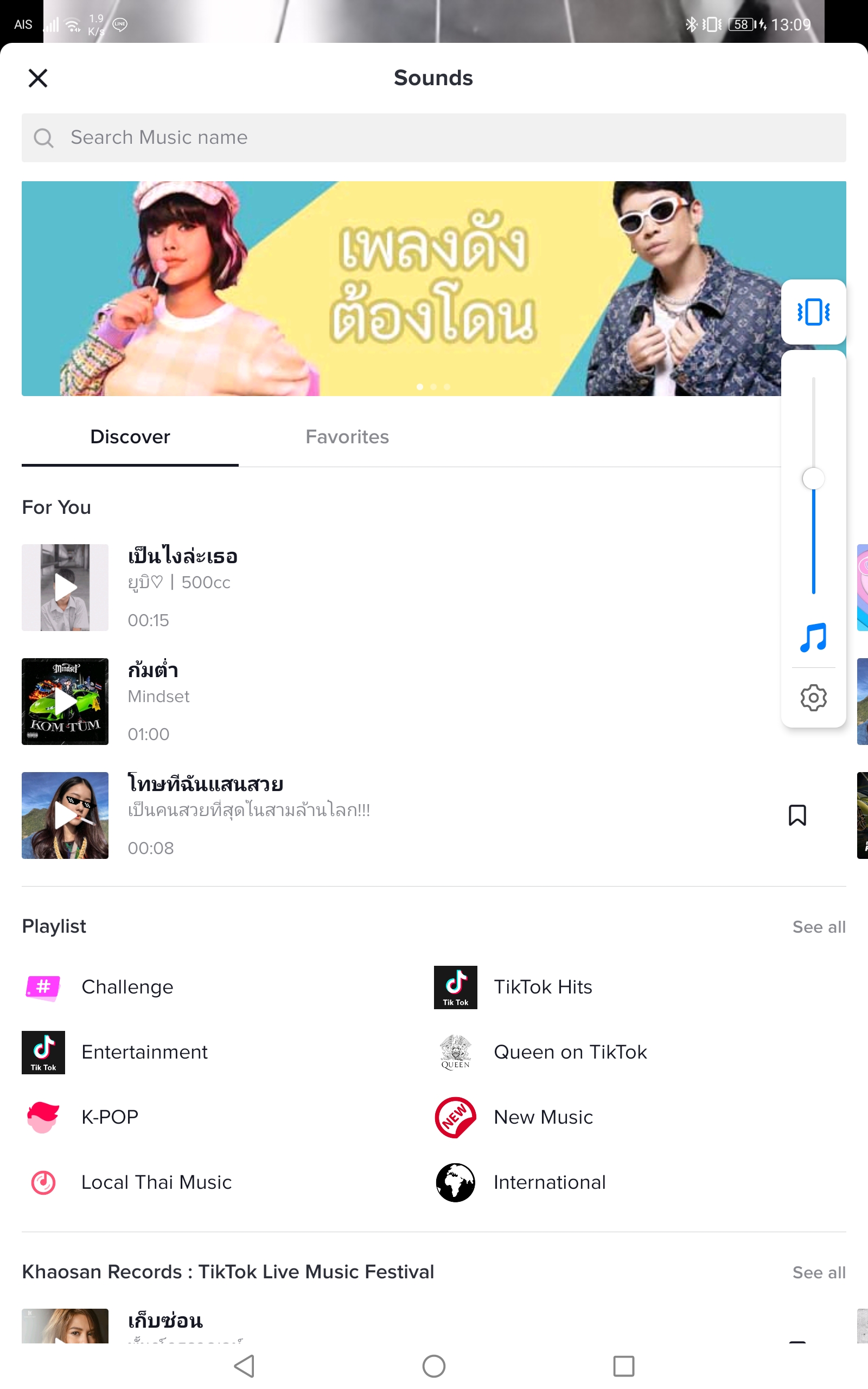Viewport: 868px width, 1389px height.
Task: Open the Challenge playlist
Action: 127,986
